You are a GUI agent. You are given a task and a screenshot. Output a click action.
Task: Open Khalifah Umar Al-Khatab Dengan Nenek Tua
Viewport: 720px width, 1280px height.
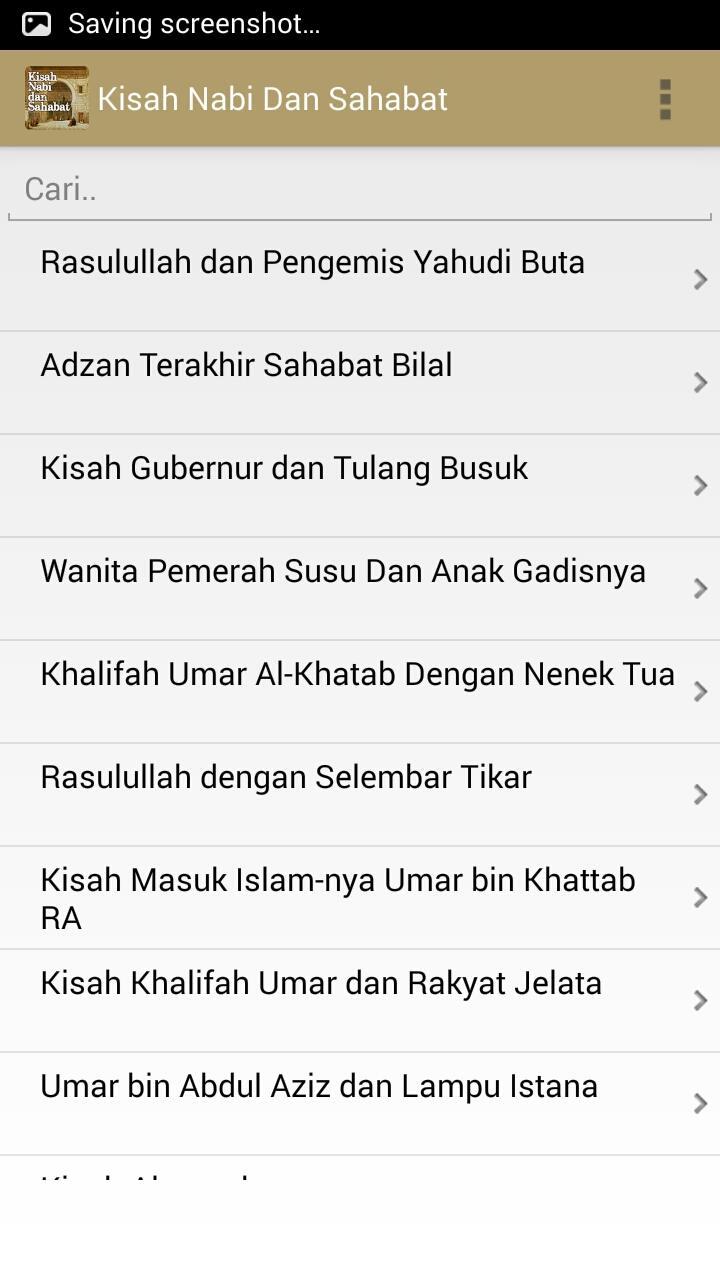[360, 690]
